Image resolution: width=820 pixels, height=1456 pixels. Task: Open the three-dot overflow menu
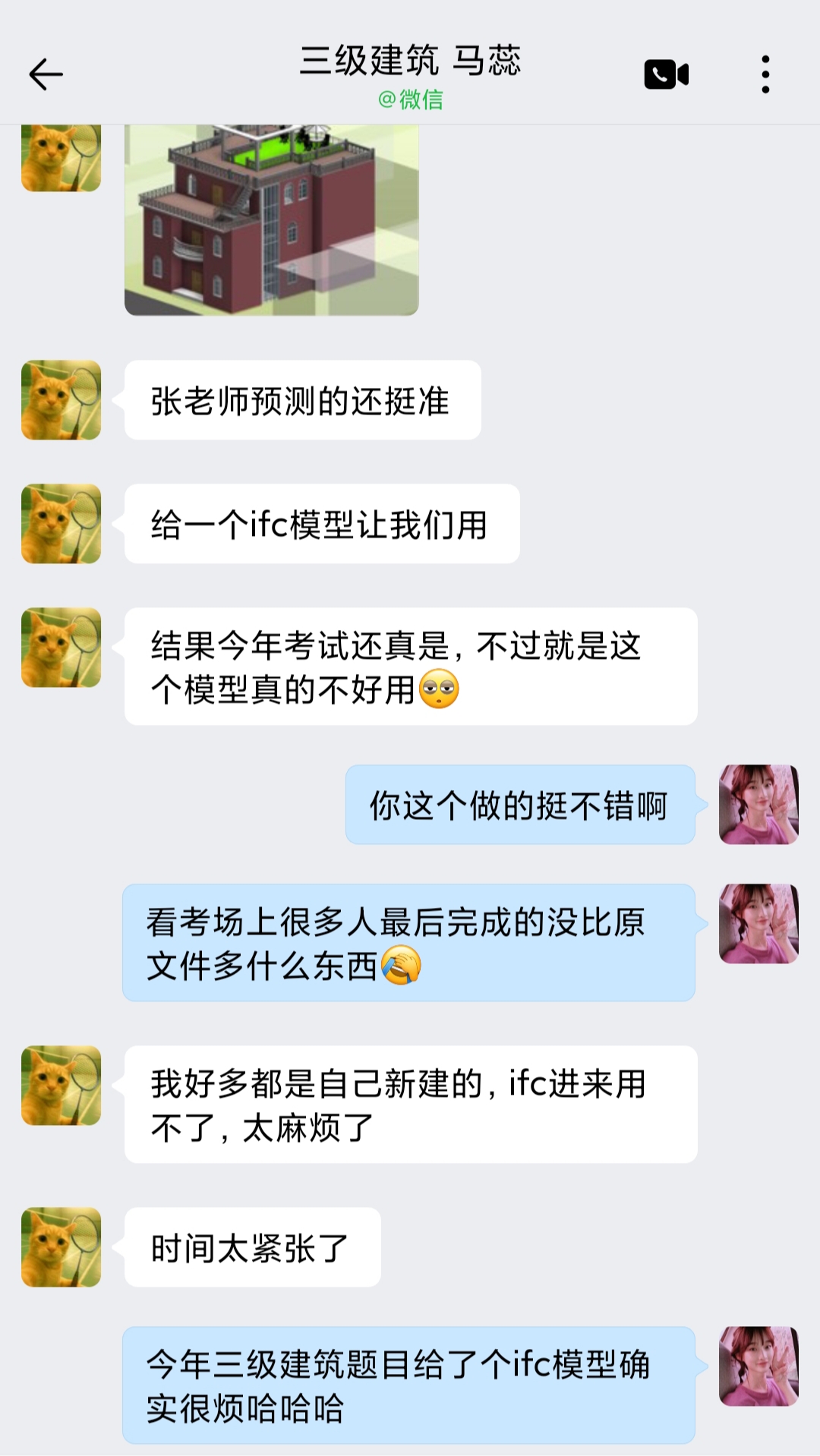click(765, 74)
